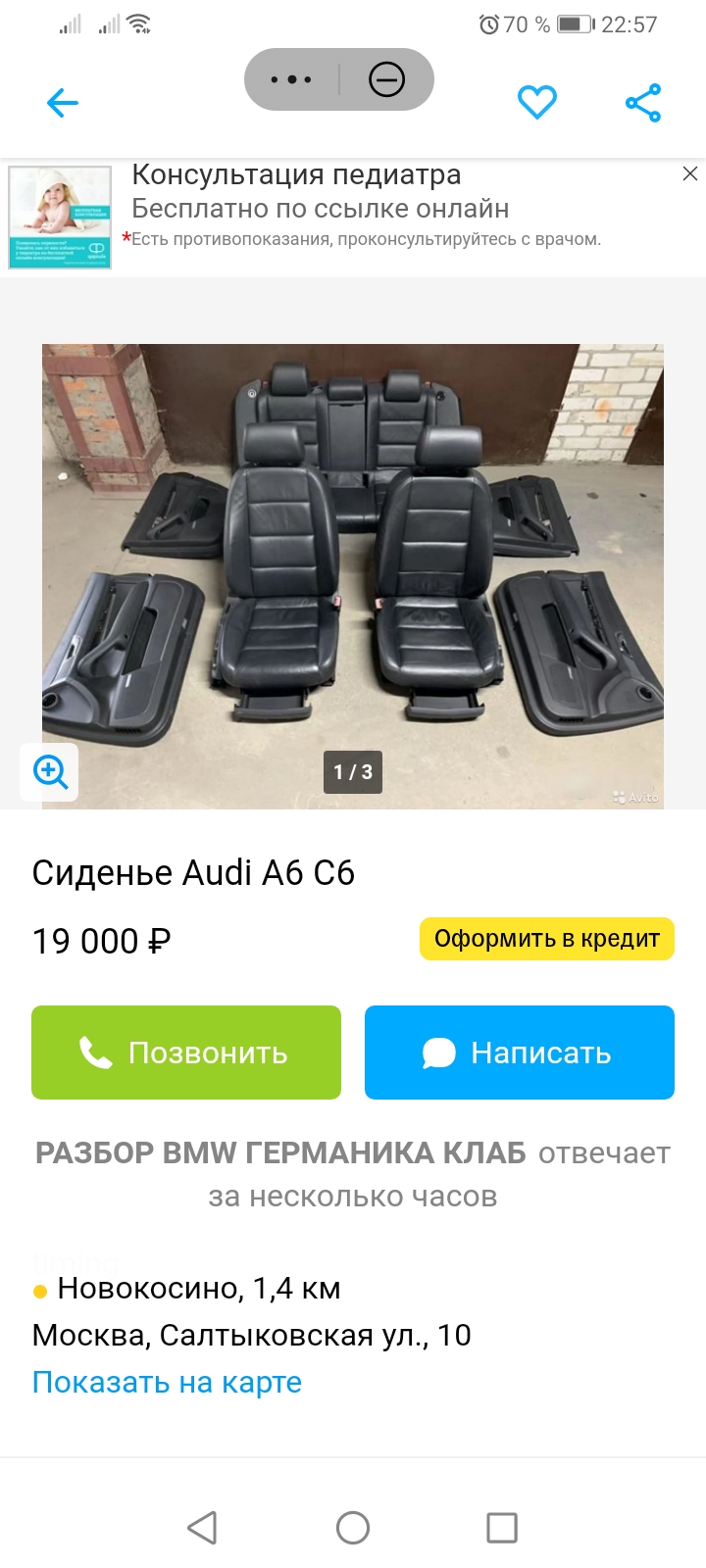This screenshot has height=1568, width=706.
Task: Go back using the blue arrow
Action: [62, 102]
